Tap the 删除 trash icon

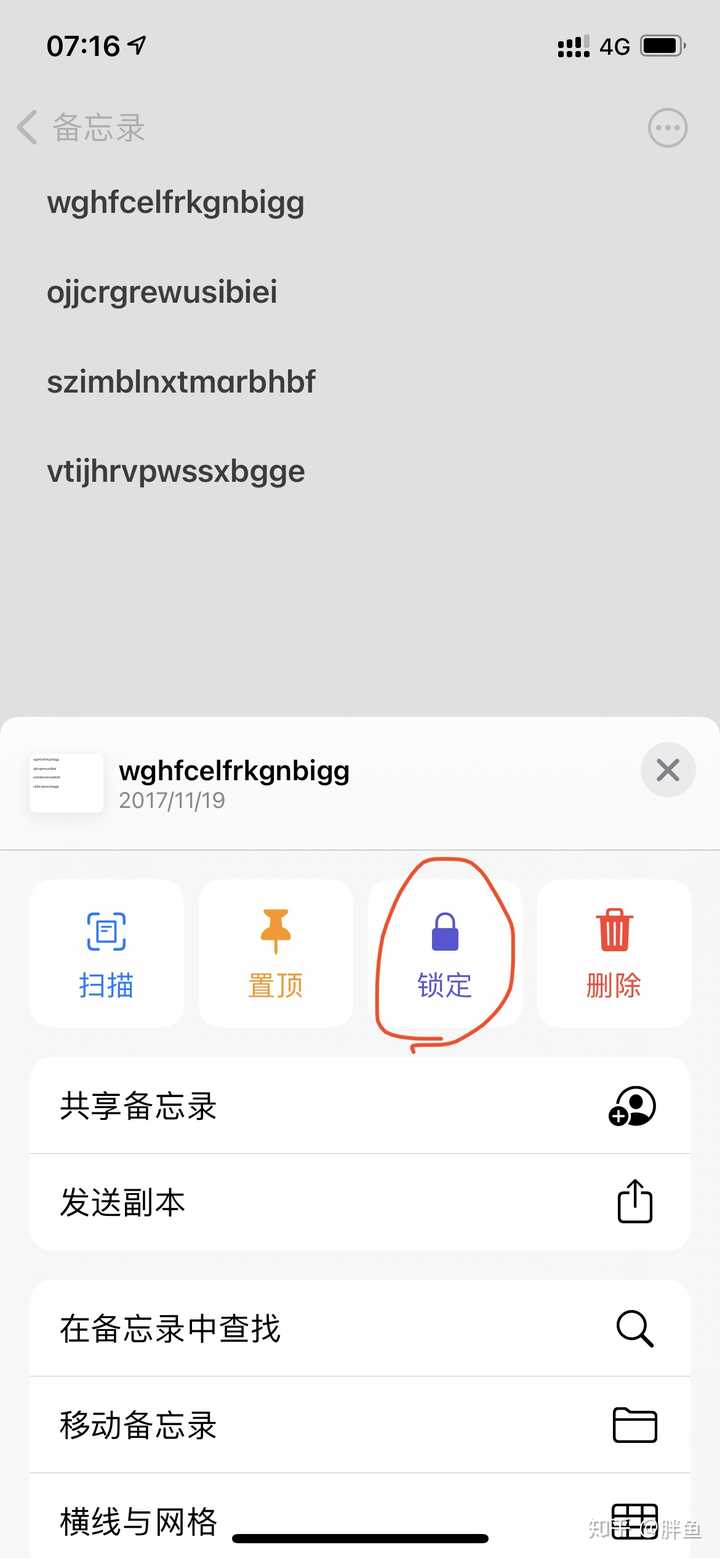[613, 930]
